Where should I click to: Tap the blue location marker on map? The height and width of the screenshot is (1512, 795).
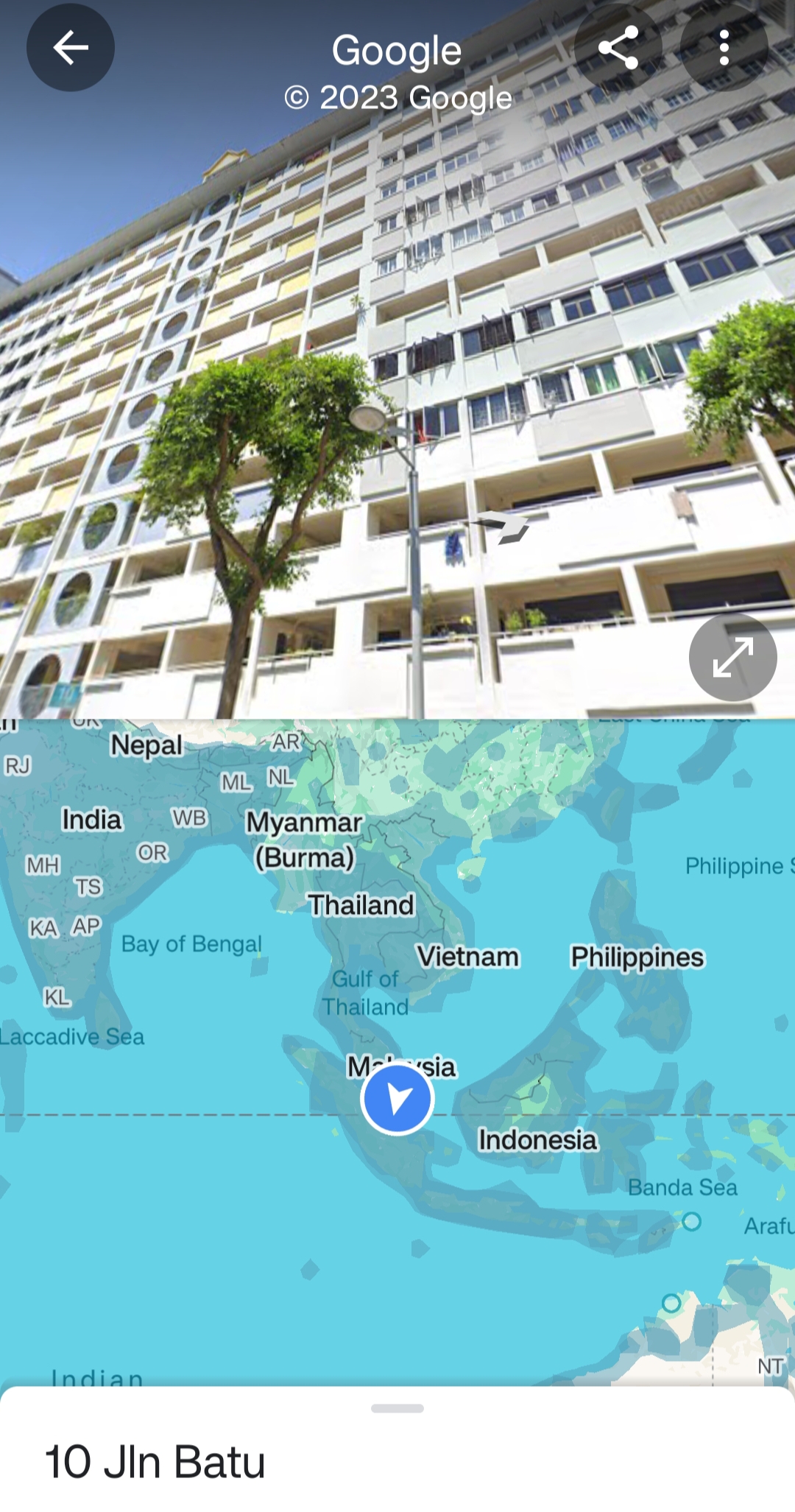click(397, 1099)
